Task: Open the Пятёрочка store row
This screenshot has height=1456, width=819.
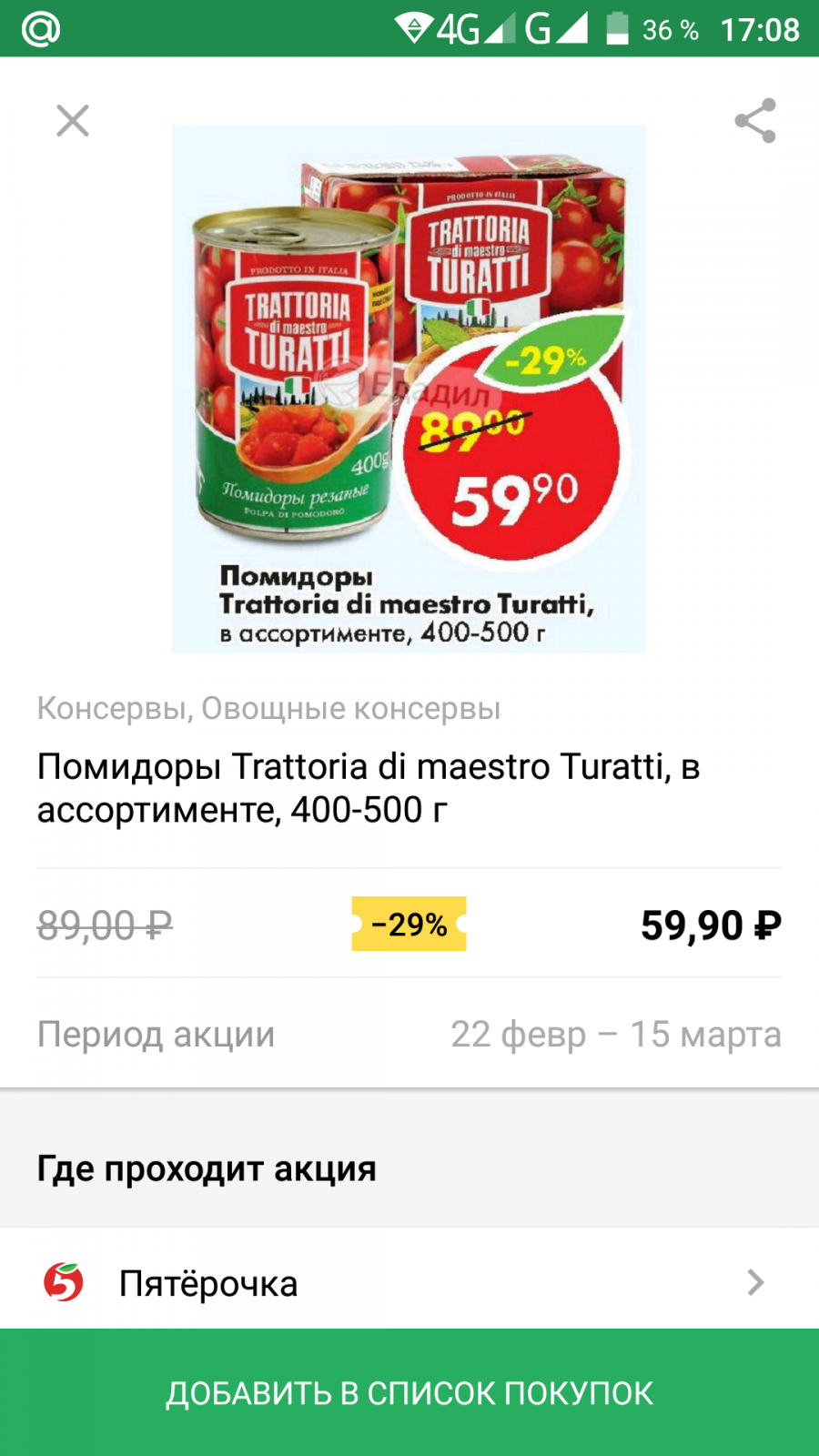Action: point(409,1283)
